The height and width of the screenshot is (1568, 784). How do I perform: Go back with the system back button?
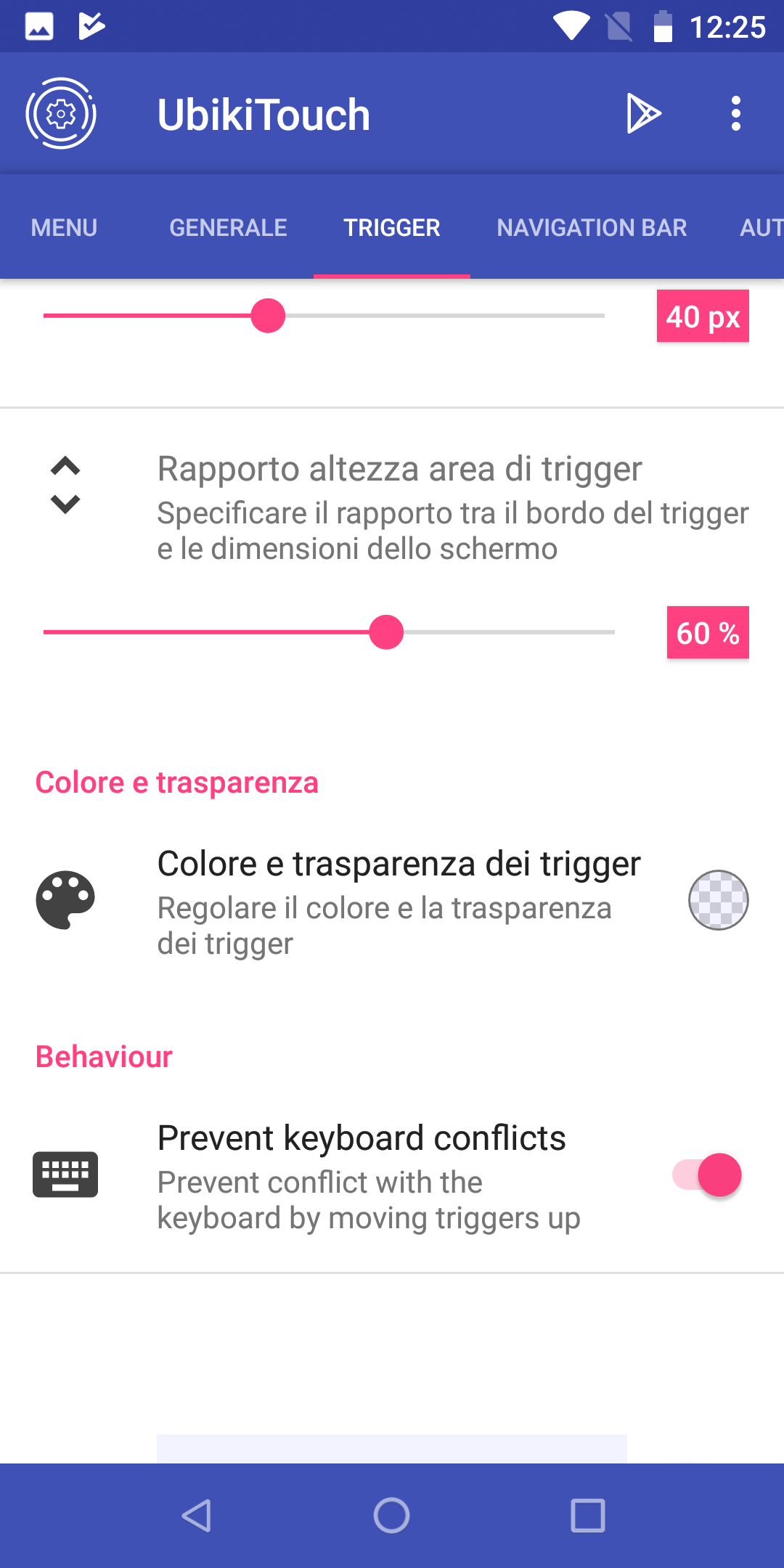pyautogui.click(x=196, y=1516)
